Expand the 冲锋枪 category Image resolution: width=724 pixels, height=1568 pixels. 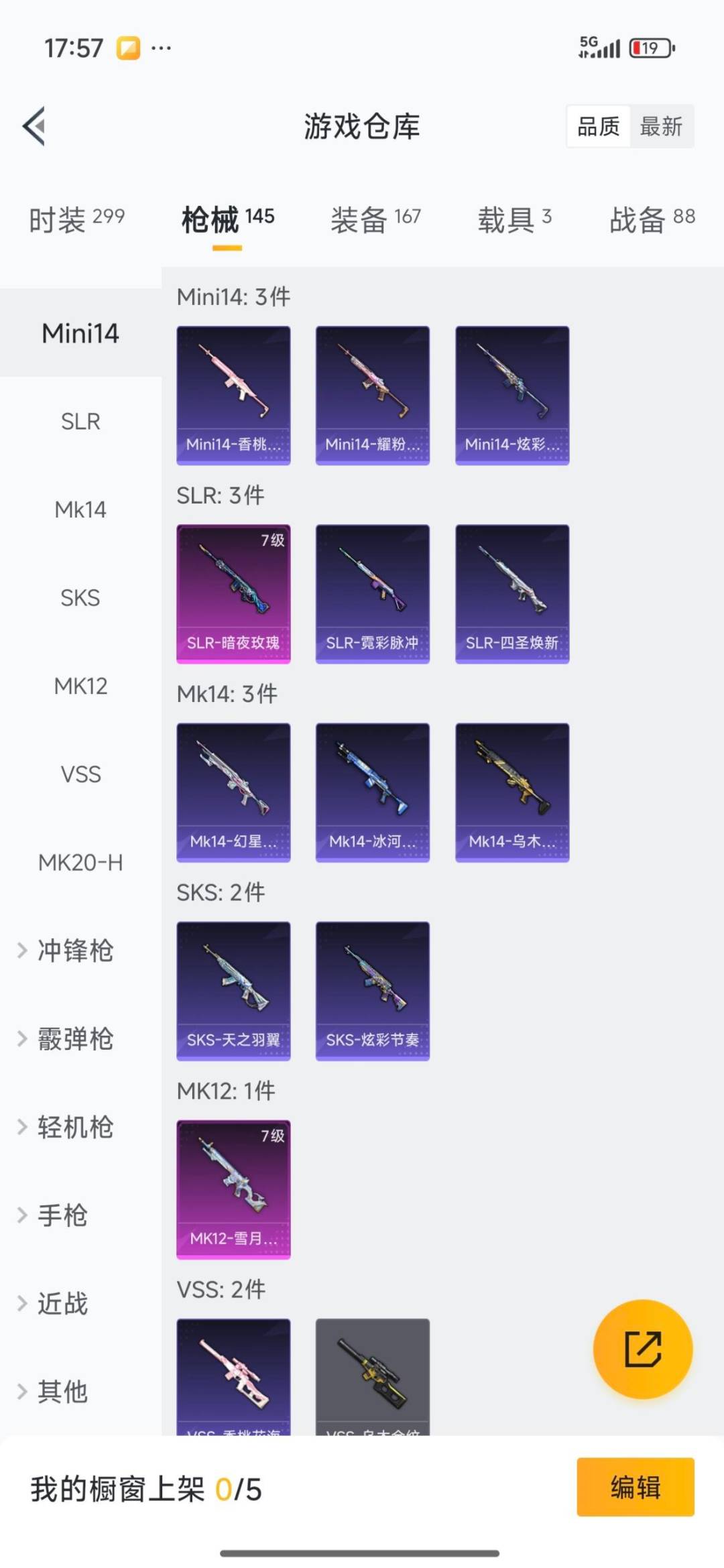coord(74,951)
